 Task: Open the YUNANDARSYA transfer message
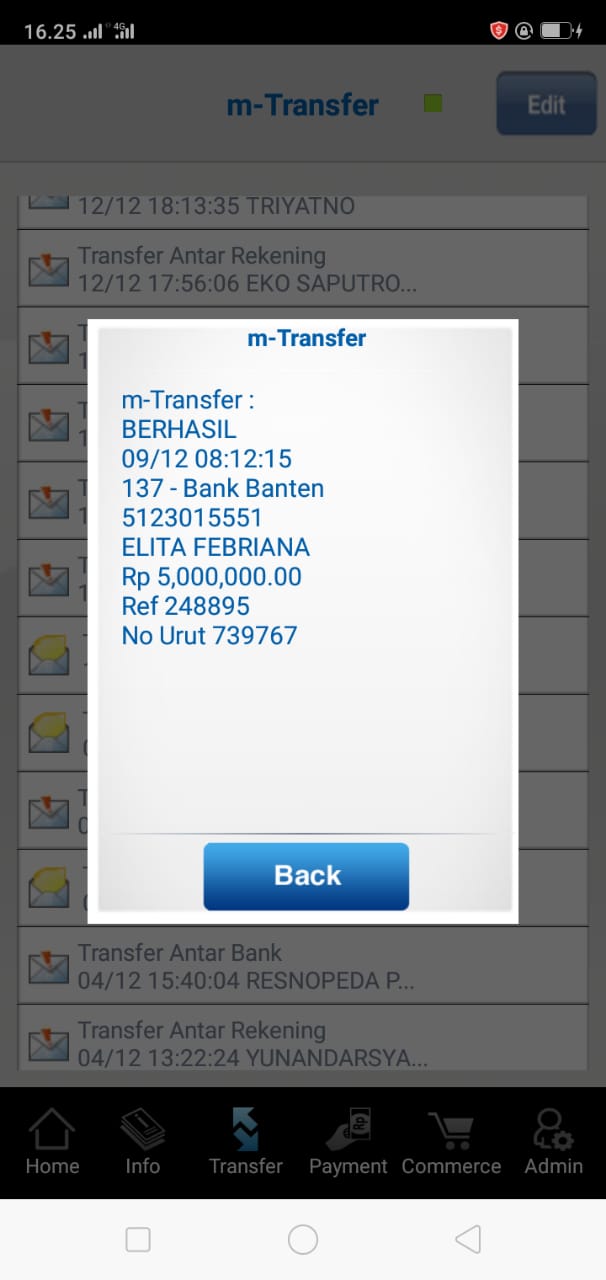[302, 1043]
